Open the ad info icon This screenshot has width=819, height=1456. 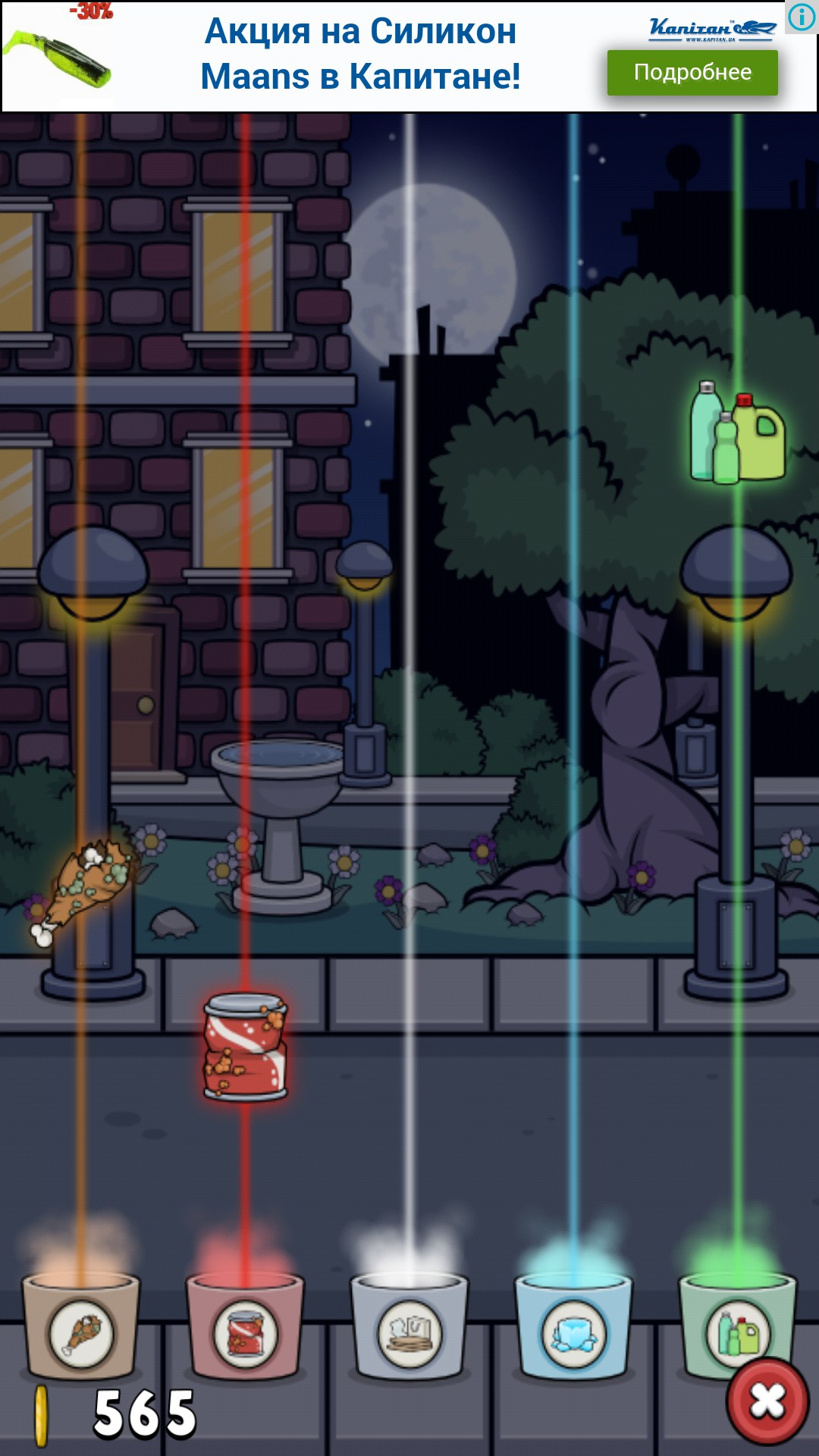(x=802, y=17)
